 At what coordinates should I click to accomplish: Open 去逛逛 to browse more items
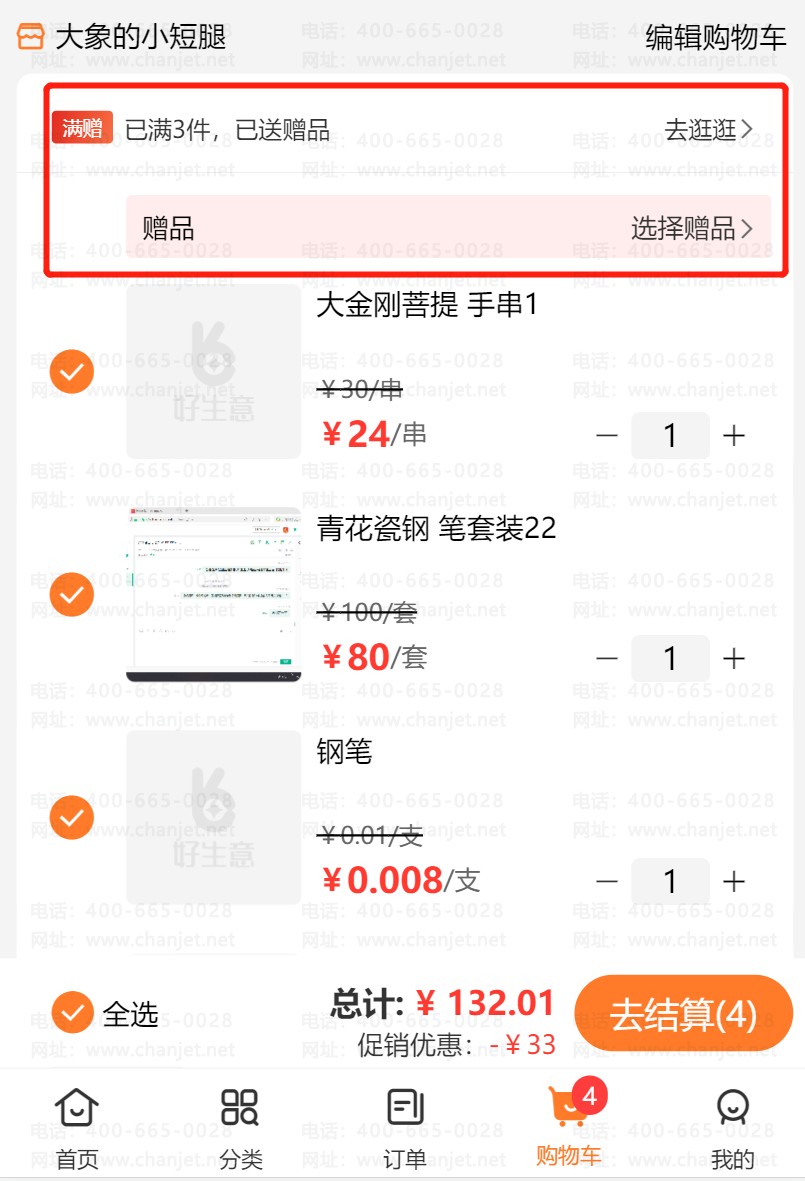pos(708,130)
